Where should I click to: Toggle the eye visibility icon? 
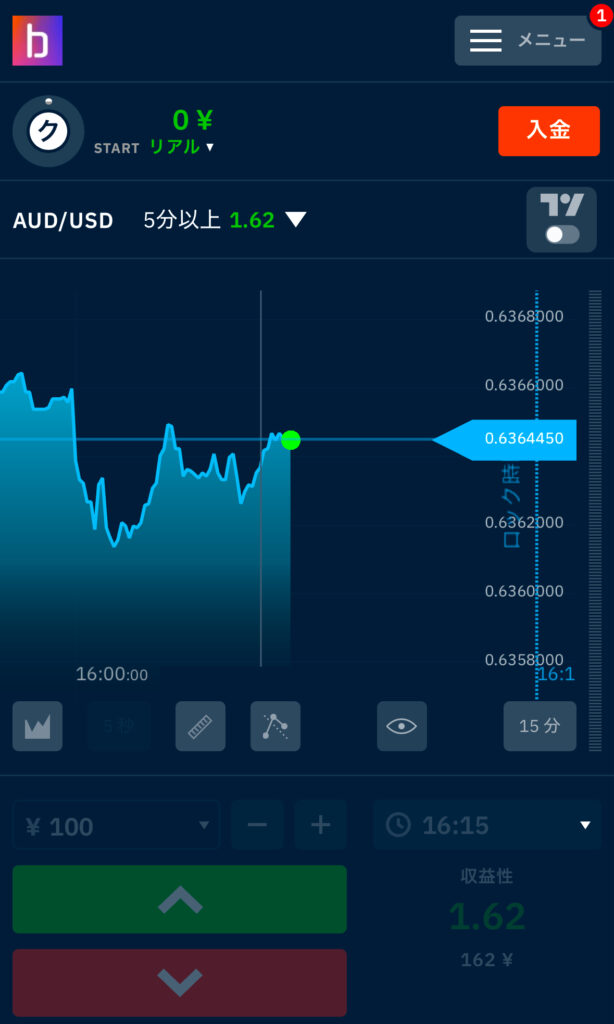(x=402, y=726)
